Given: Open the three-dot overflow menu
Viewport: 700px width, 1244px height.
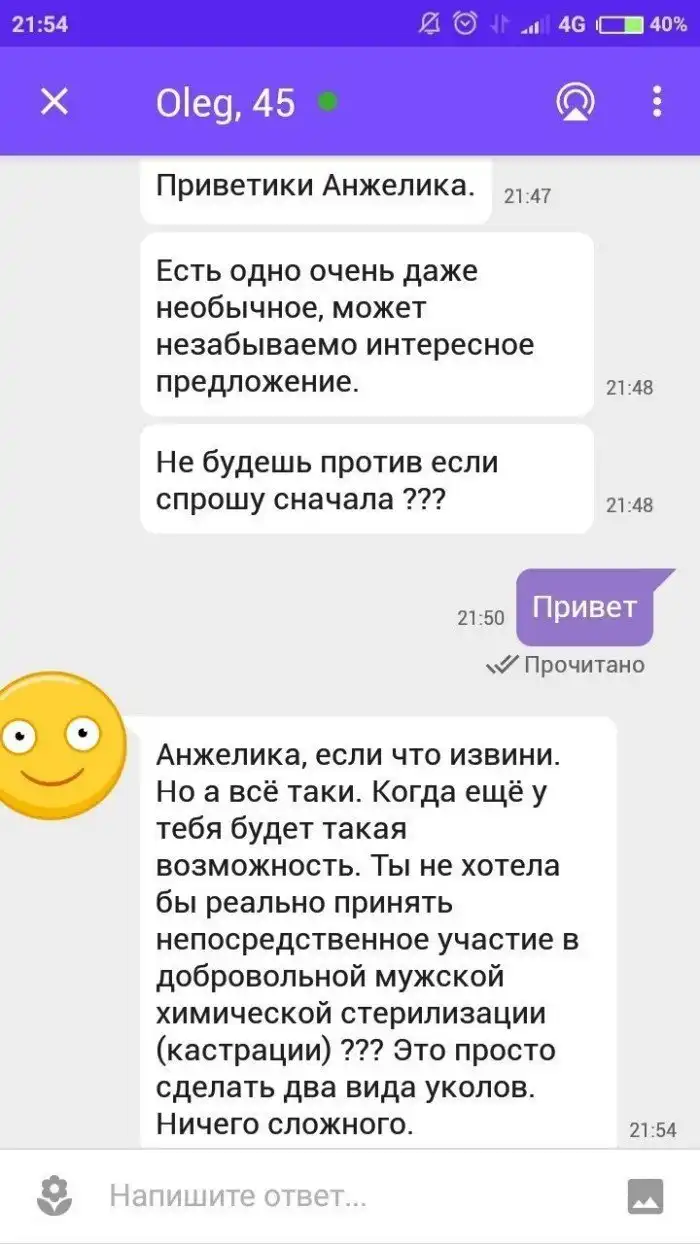Looking at the screenshot, I should pyautogui.click(x=656, y=101).
